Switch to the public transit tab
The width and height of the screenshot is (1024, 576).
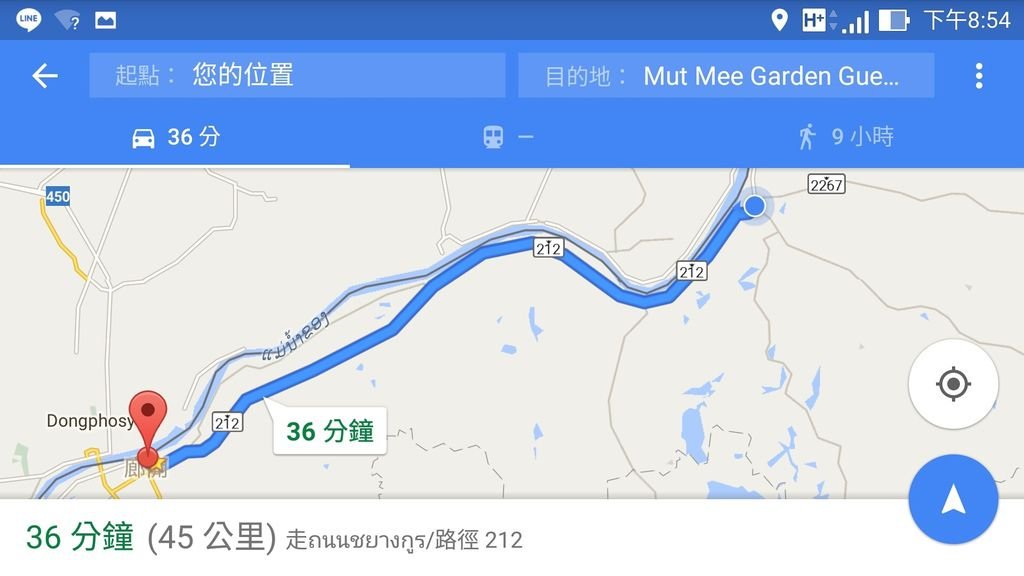pos(509,137)
